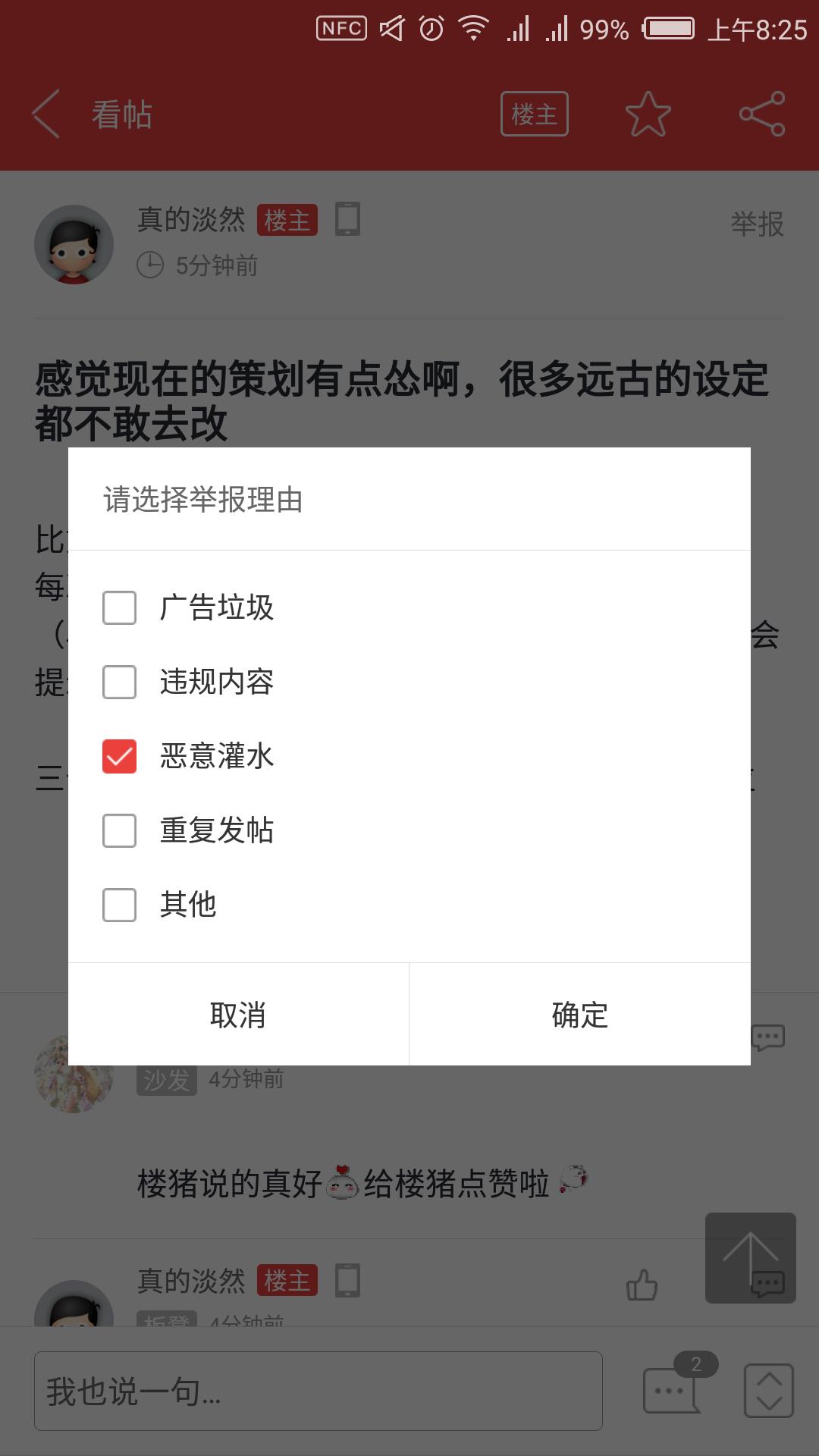Image resolution: width=819 pixels, height=1456 pixels.
Task: Tap 取消 to cancel the report
Action: 238,1015
